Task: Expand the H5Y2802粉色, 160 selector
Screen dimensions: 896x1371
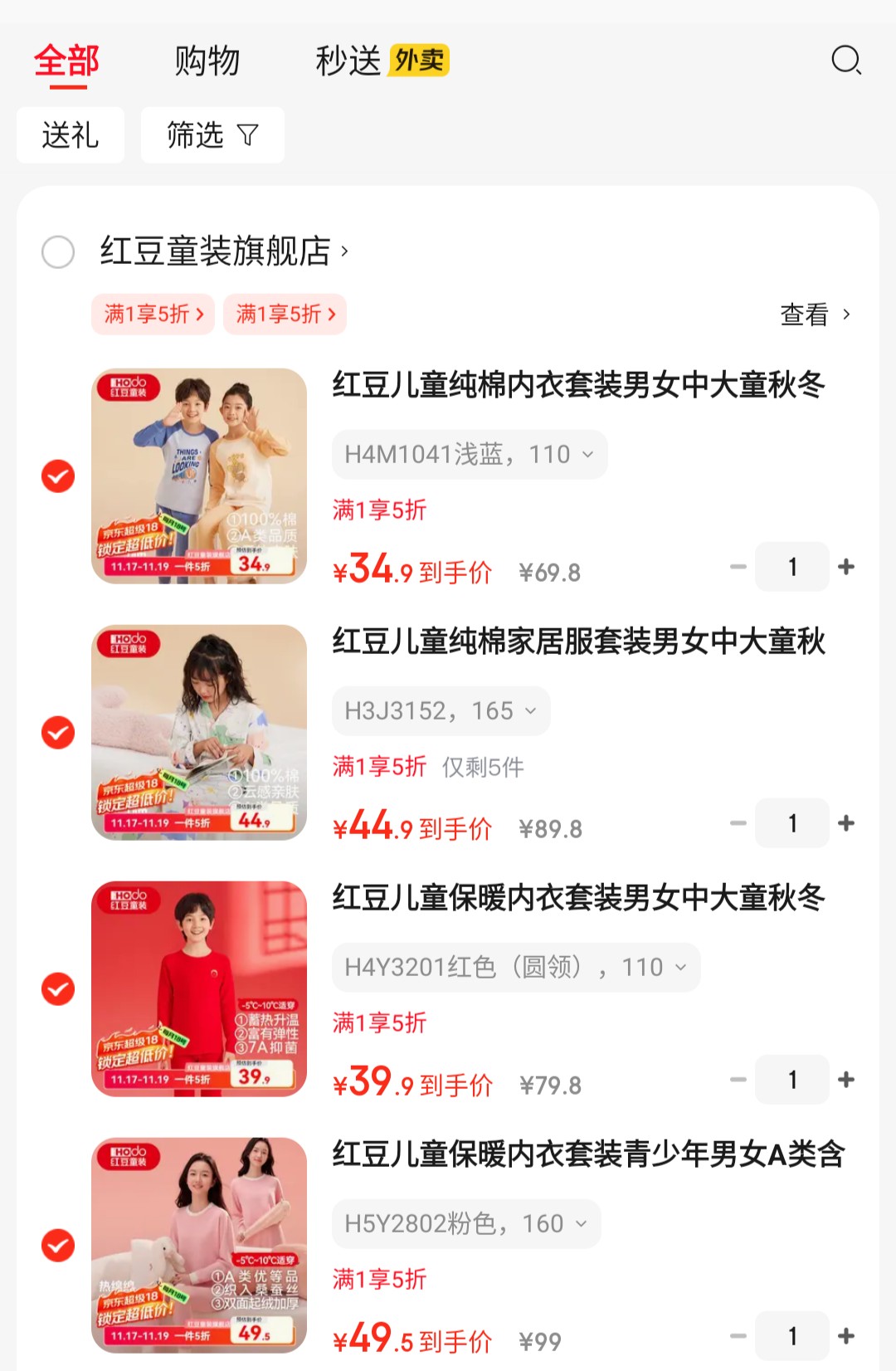Action: pyautogui.click(x=465, y=1224)
